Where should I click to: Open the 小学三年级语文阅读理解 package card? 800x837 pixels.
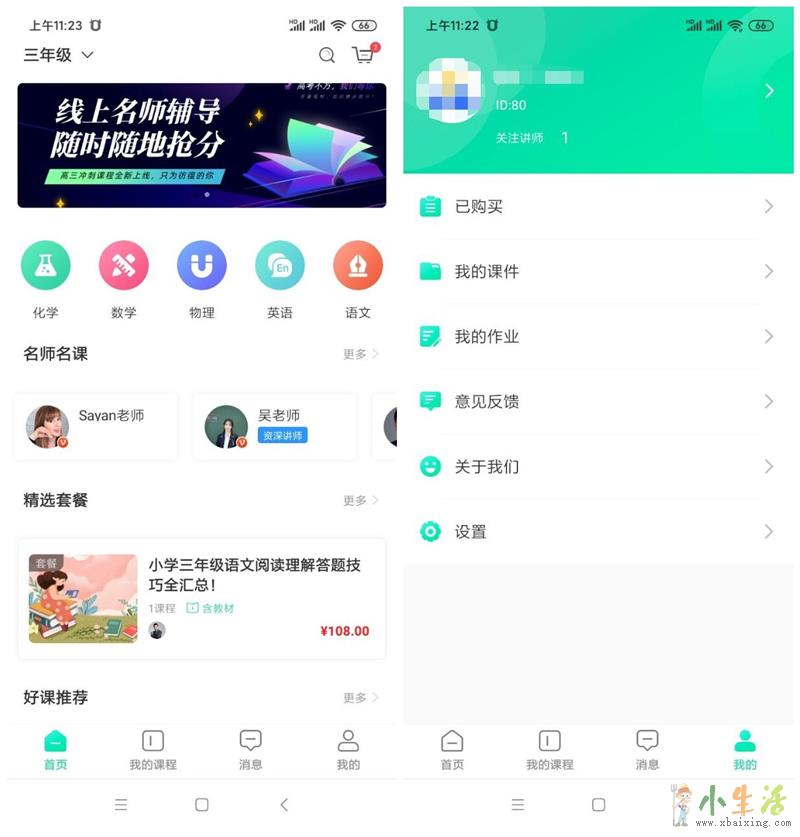(x=201, y=599)
